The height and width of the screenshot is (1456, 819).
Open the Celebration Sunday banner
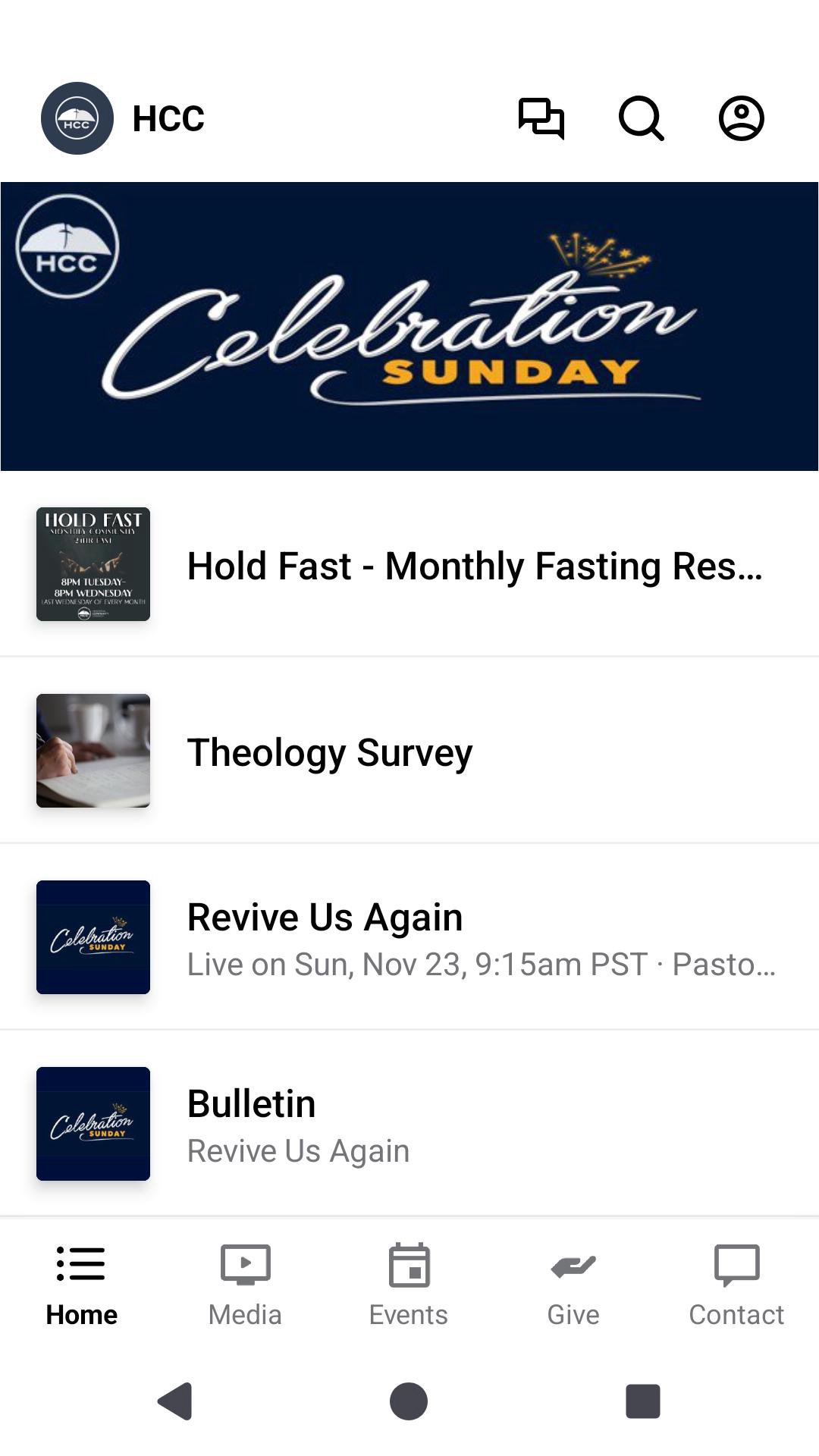point(409,326)
